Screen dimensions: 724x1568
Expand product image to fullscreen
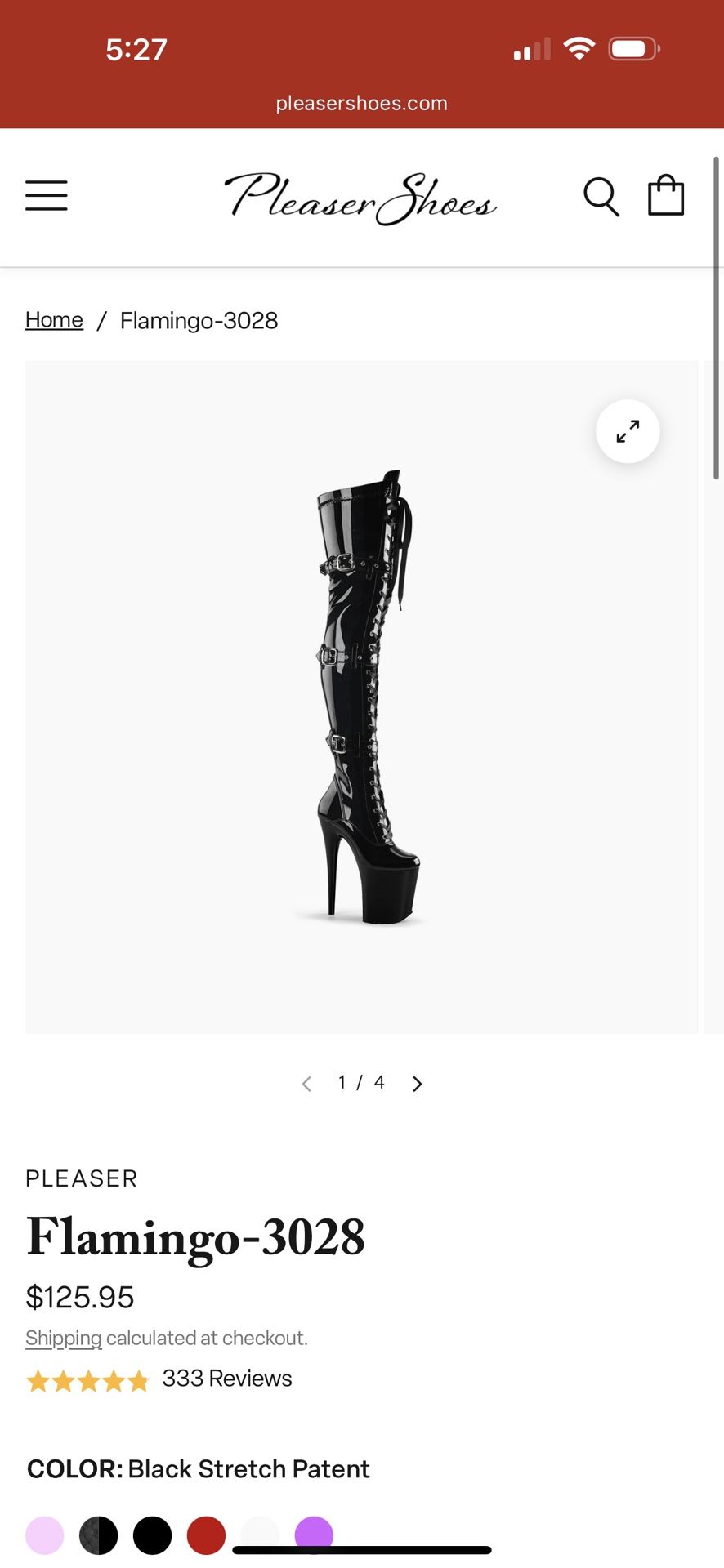[x=628, y=431]
